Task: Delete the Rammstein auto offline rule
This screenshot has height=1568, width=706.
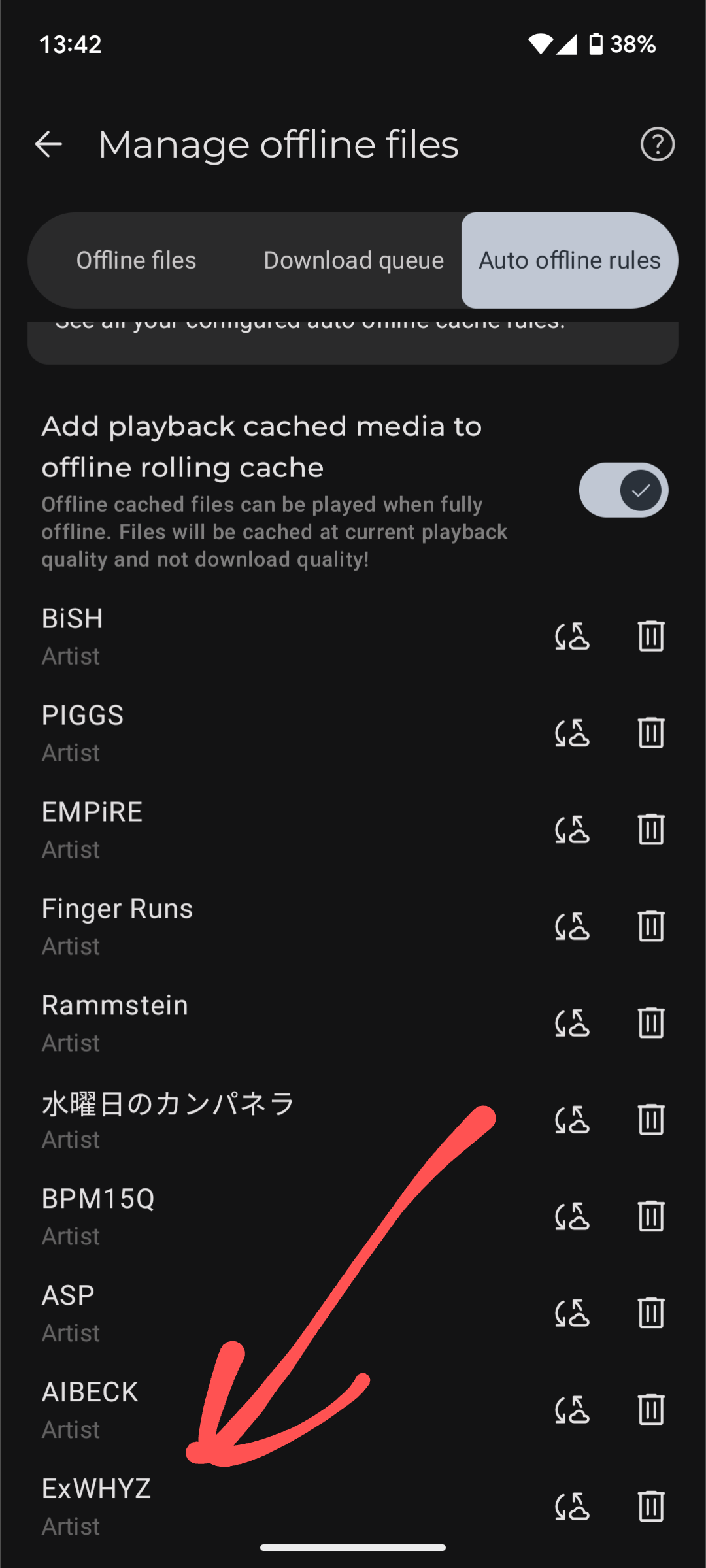Action: [651, 1023]
